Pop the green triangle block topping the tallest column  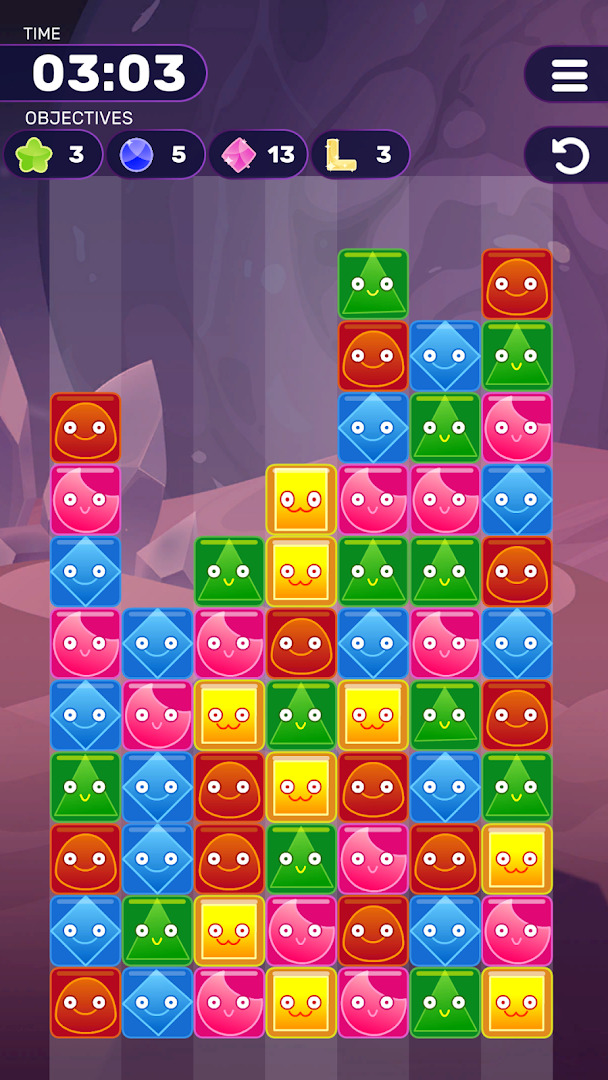click(373, 284)
